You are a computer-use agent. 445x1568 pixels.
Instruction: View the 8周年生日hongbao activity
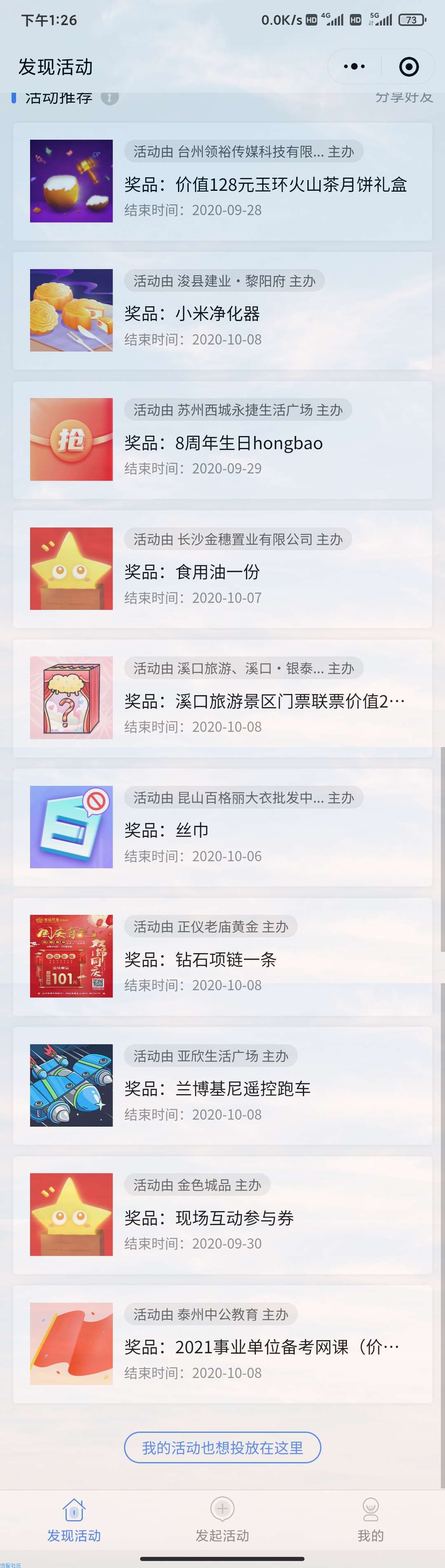(223, 439)
